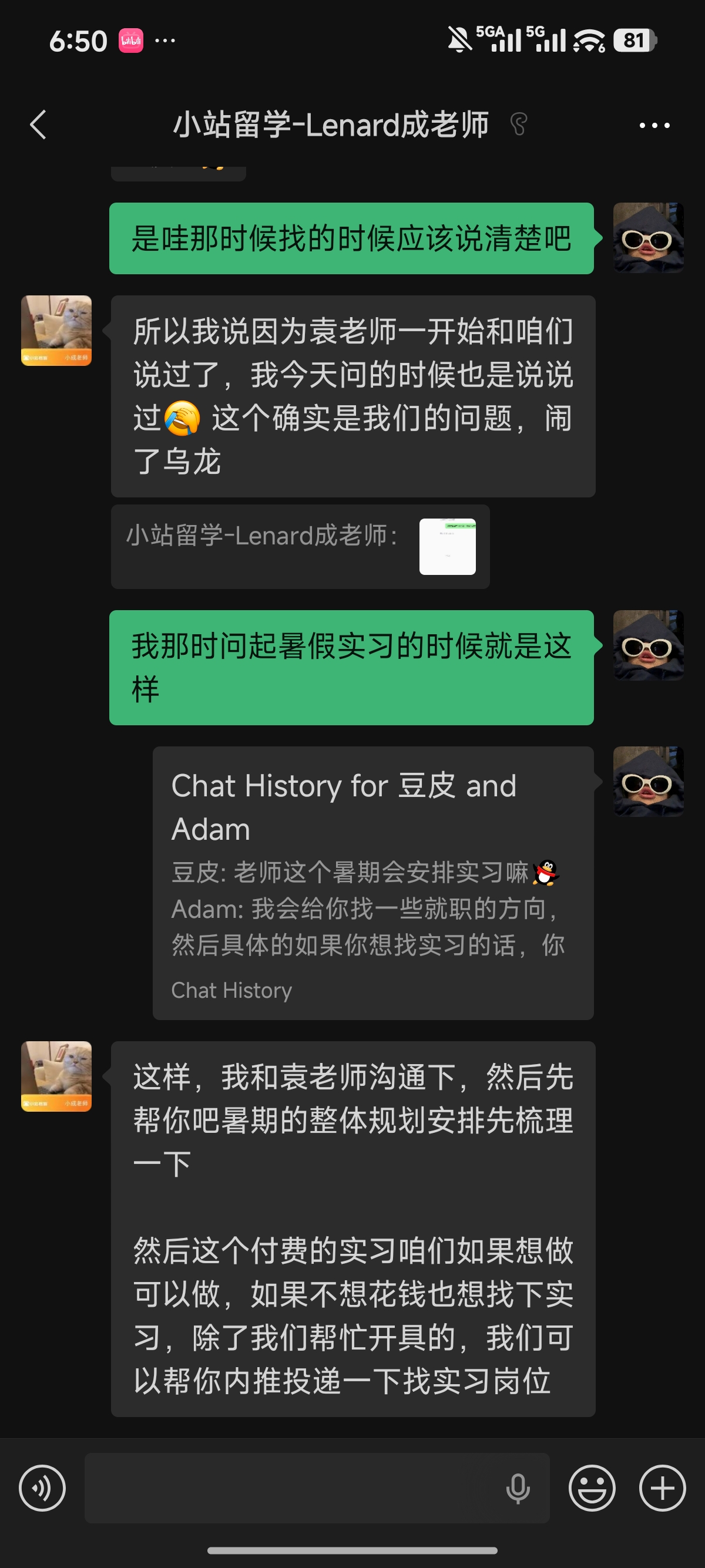
Task: Tap the microphone in the input field
Action: pos(518,1489)
